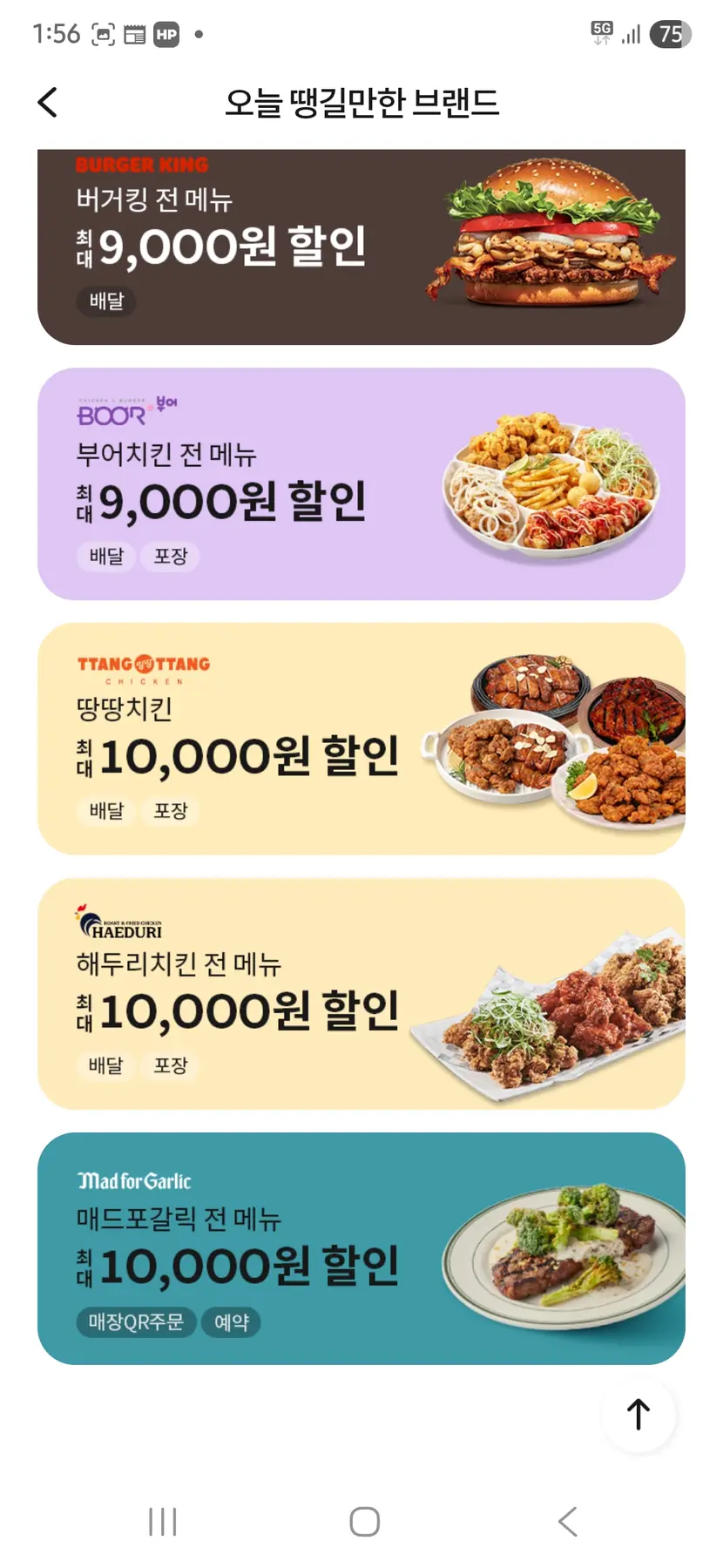Go back from the brand list
Image resolution: width=723 pixels, height=1568 pixels.
[48, 102]
